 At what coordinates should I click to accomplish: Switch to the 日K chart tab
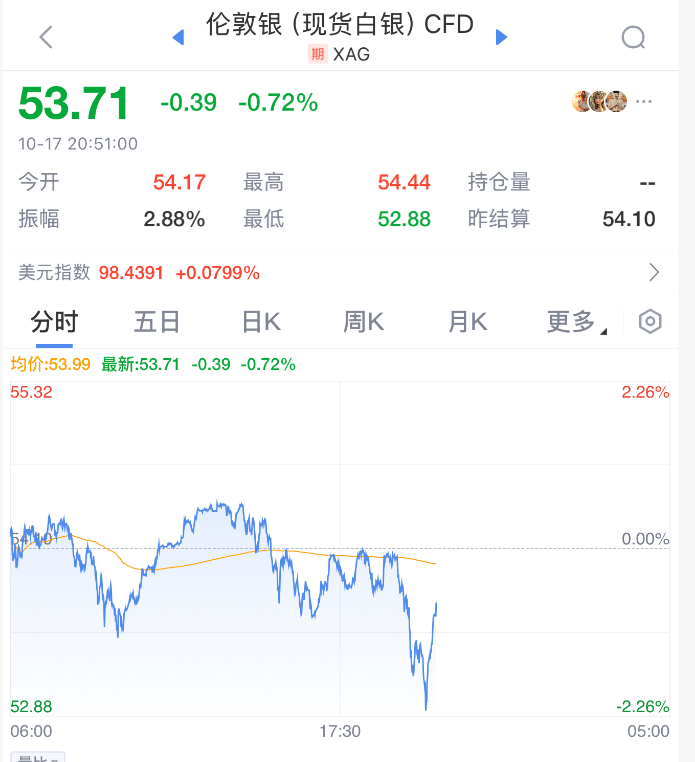pos(261,322)
